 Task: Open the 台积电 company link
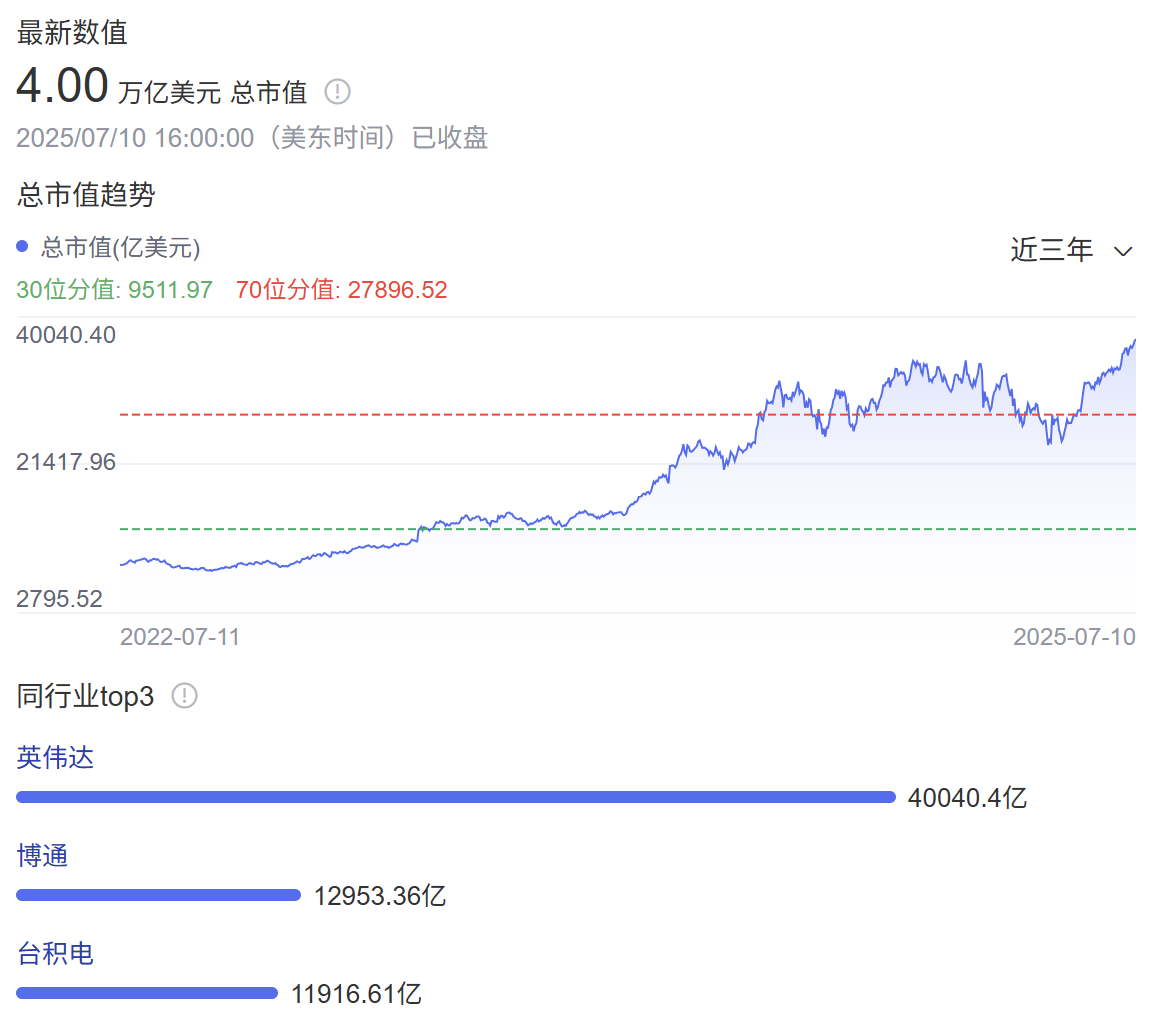click(55, 954)
